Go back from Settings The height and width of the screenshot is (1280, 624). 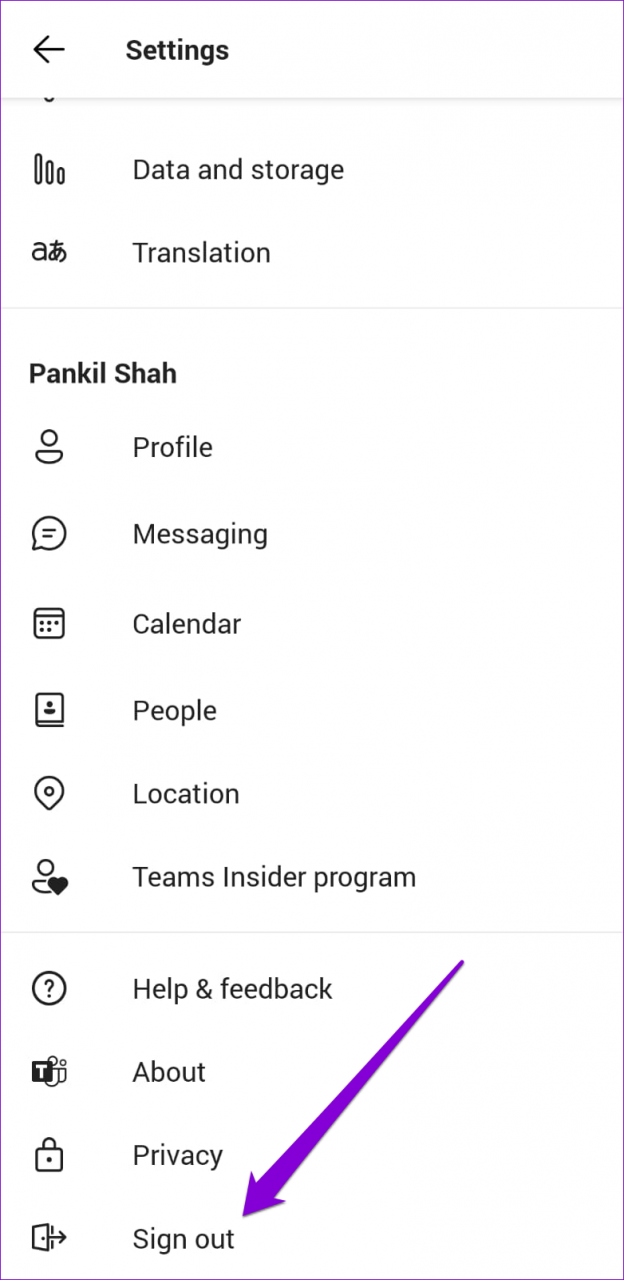click(x=48, y=50)
